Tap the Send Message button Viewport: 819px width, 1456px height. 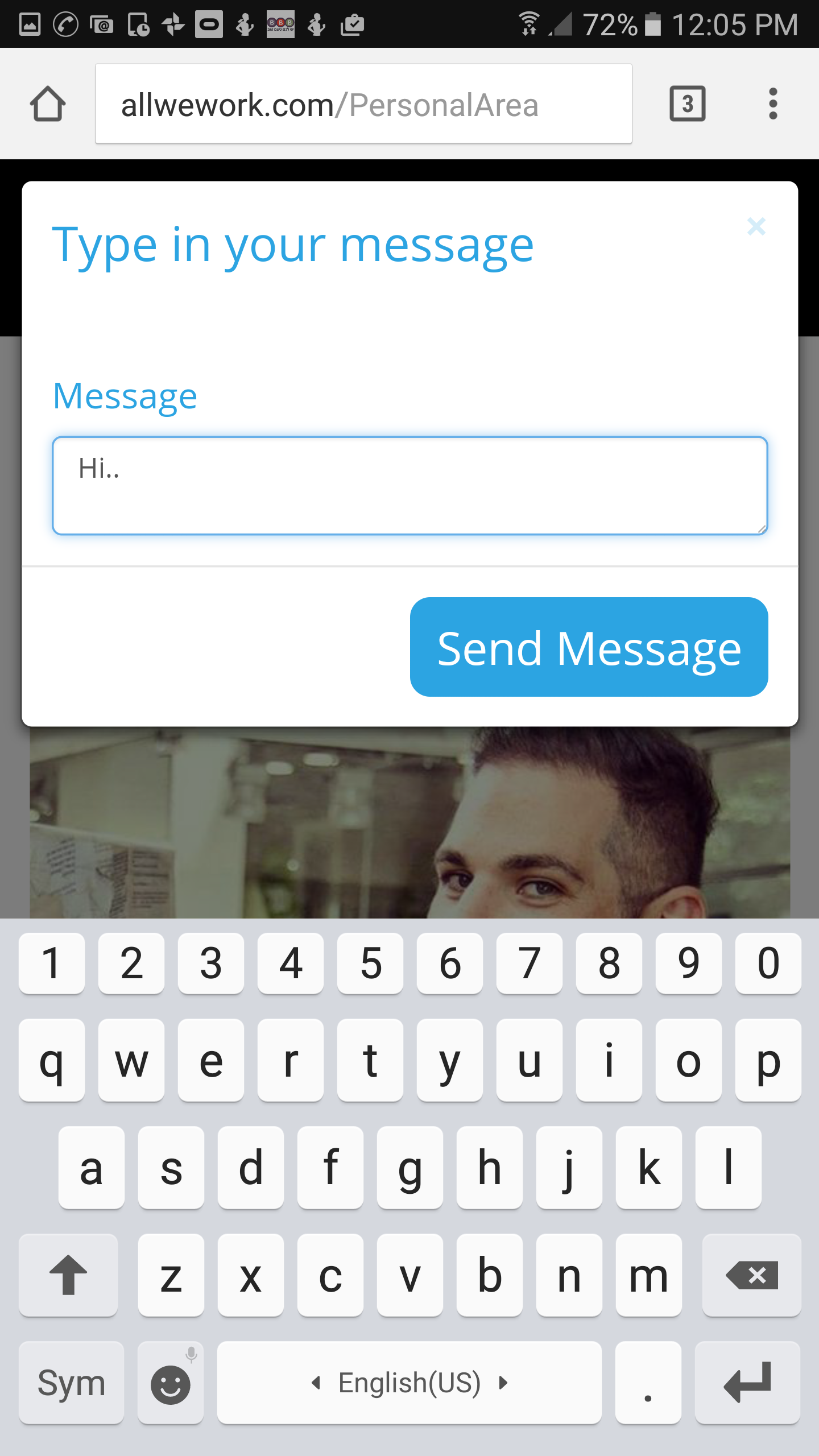589,647
